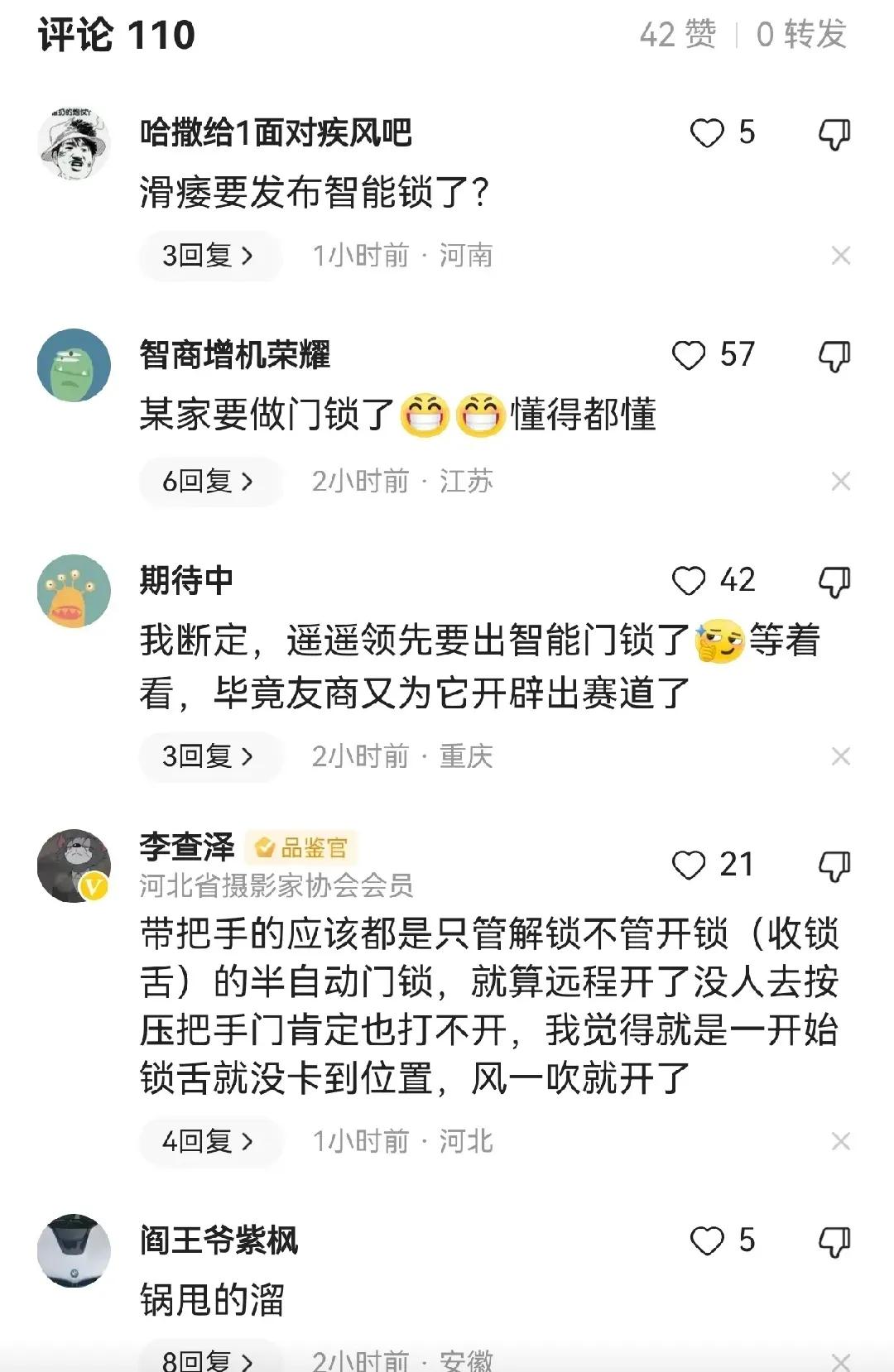This screenshot has width=894, height=1372.
Task: Tap the heart showing 57 likes
Action: [x=692, y=356]
